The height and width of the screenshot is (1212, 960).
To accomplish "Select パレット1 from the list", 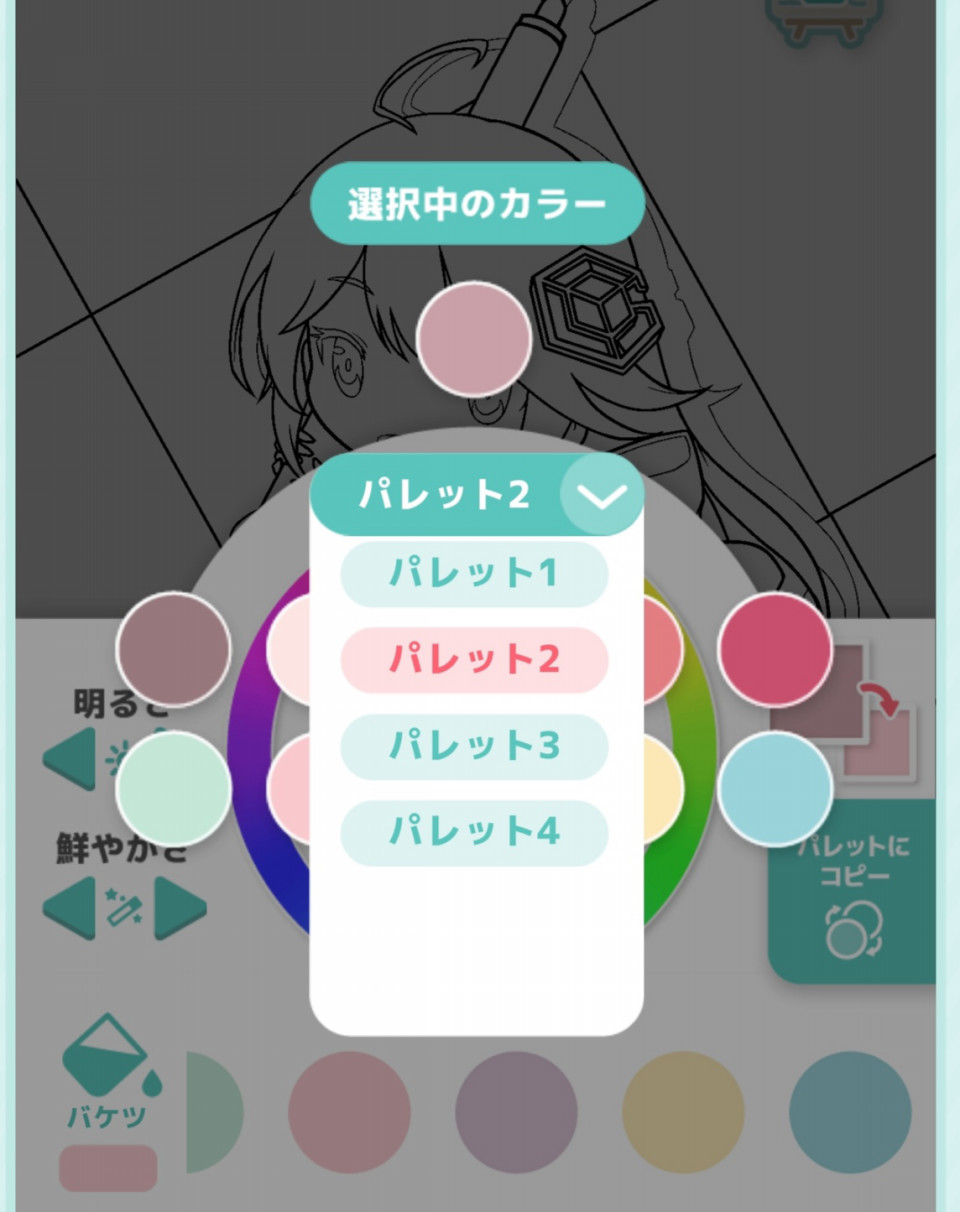I will click(x=474, y=574).
